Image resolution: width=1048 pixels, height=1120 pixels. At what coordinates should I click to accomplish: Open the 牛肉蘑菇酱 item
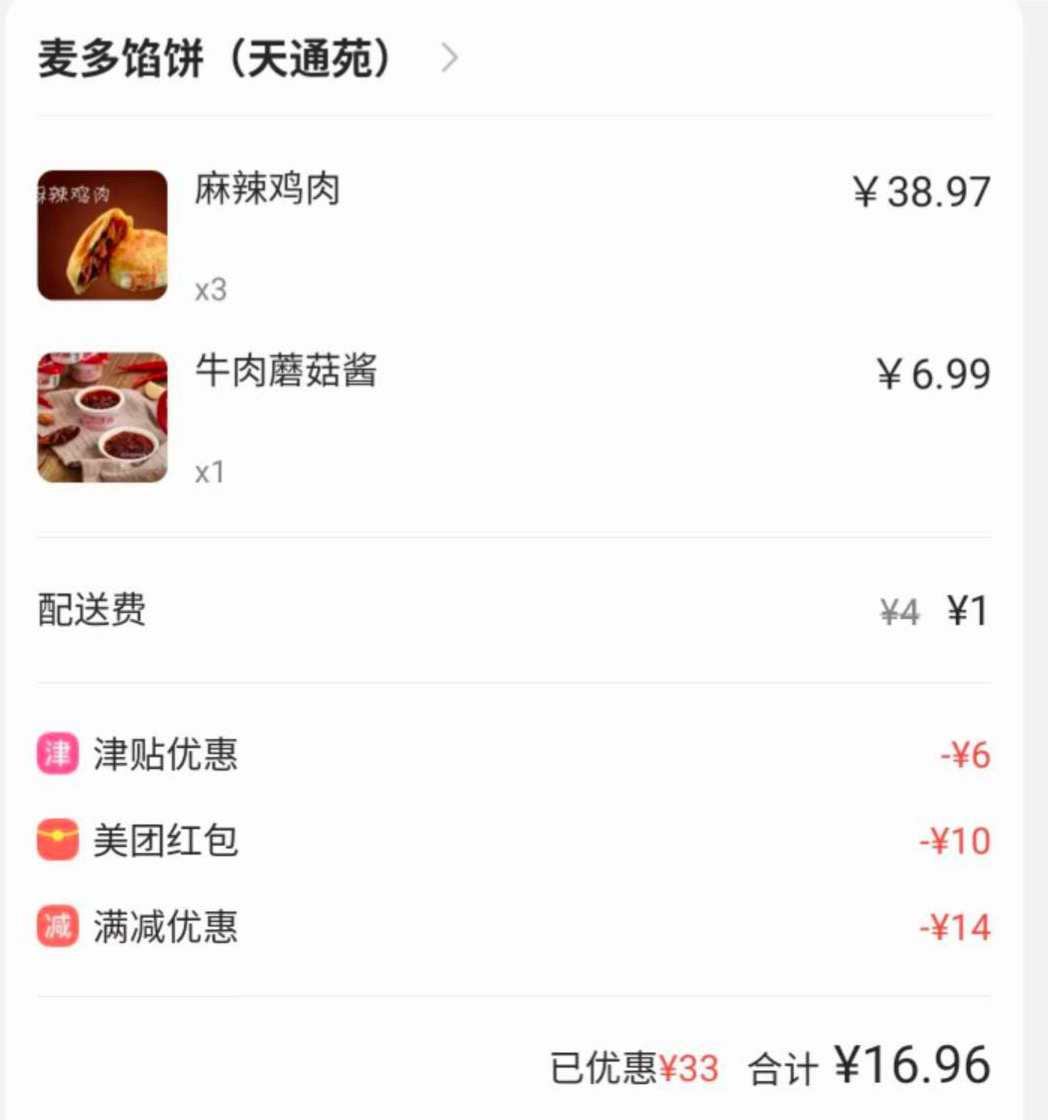pyautogui.click(x=286, y=371)
